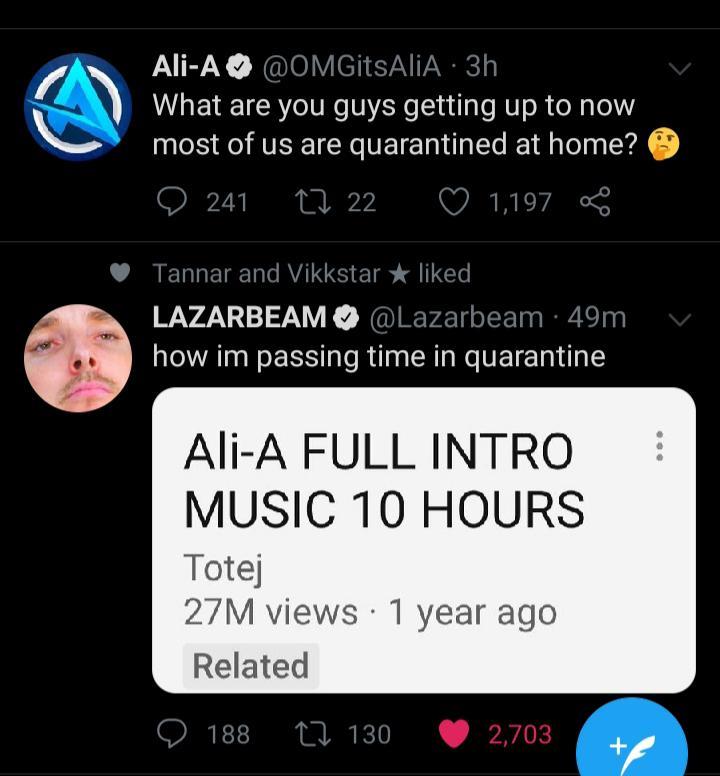The image size is (720, 776).
Task: Open Ali-A's profile picture
Action: click(78, 107)
